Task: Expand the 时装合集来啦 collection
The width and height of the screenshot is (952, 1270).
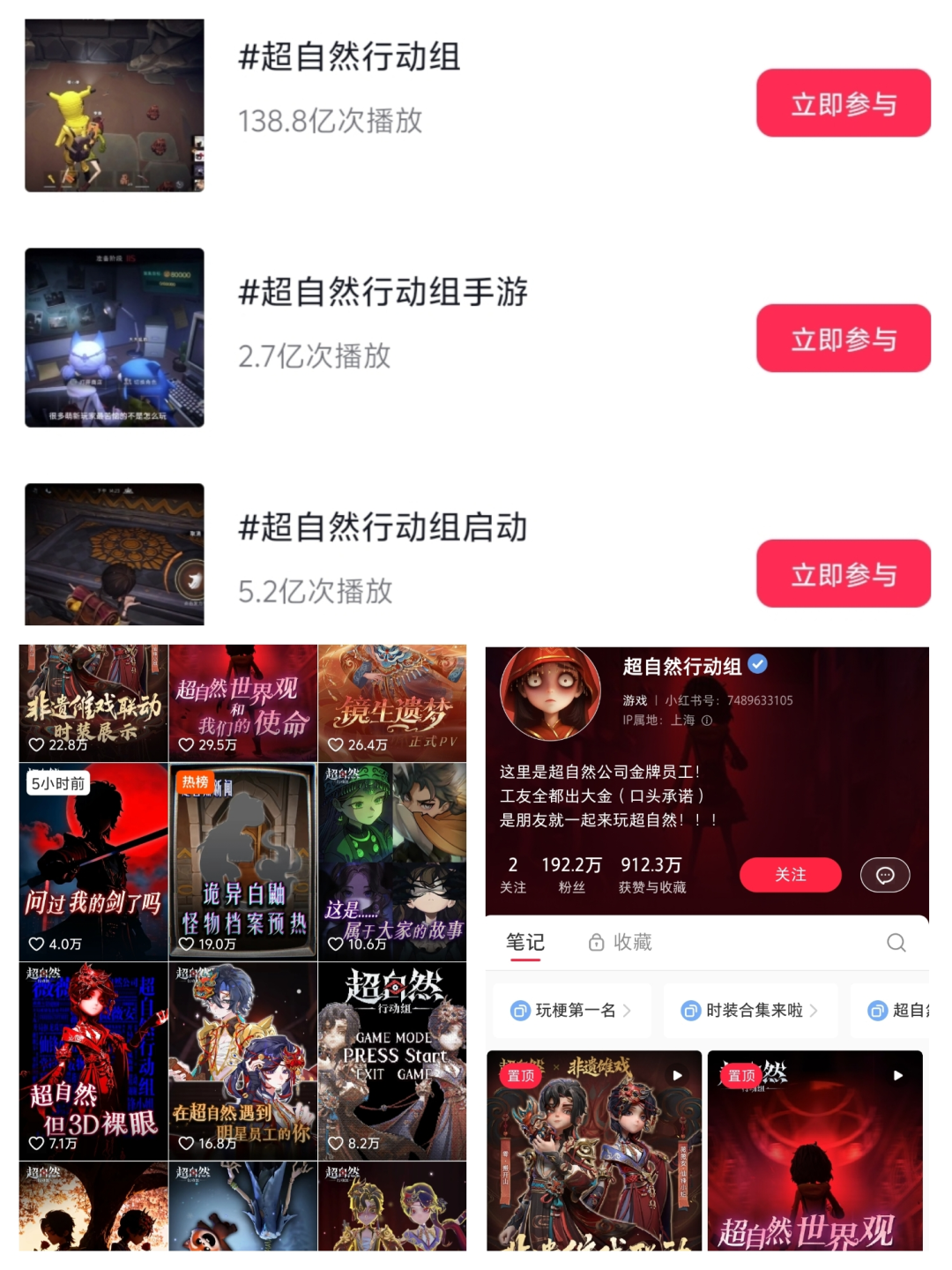Action: (750, 1011)
